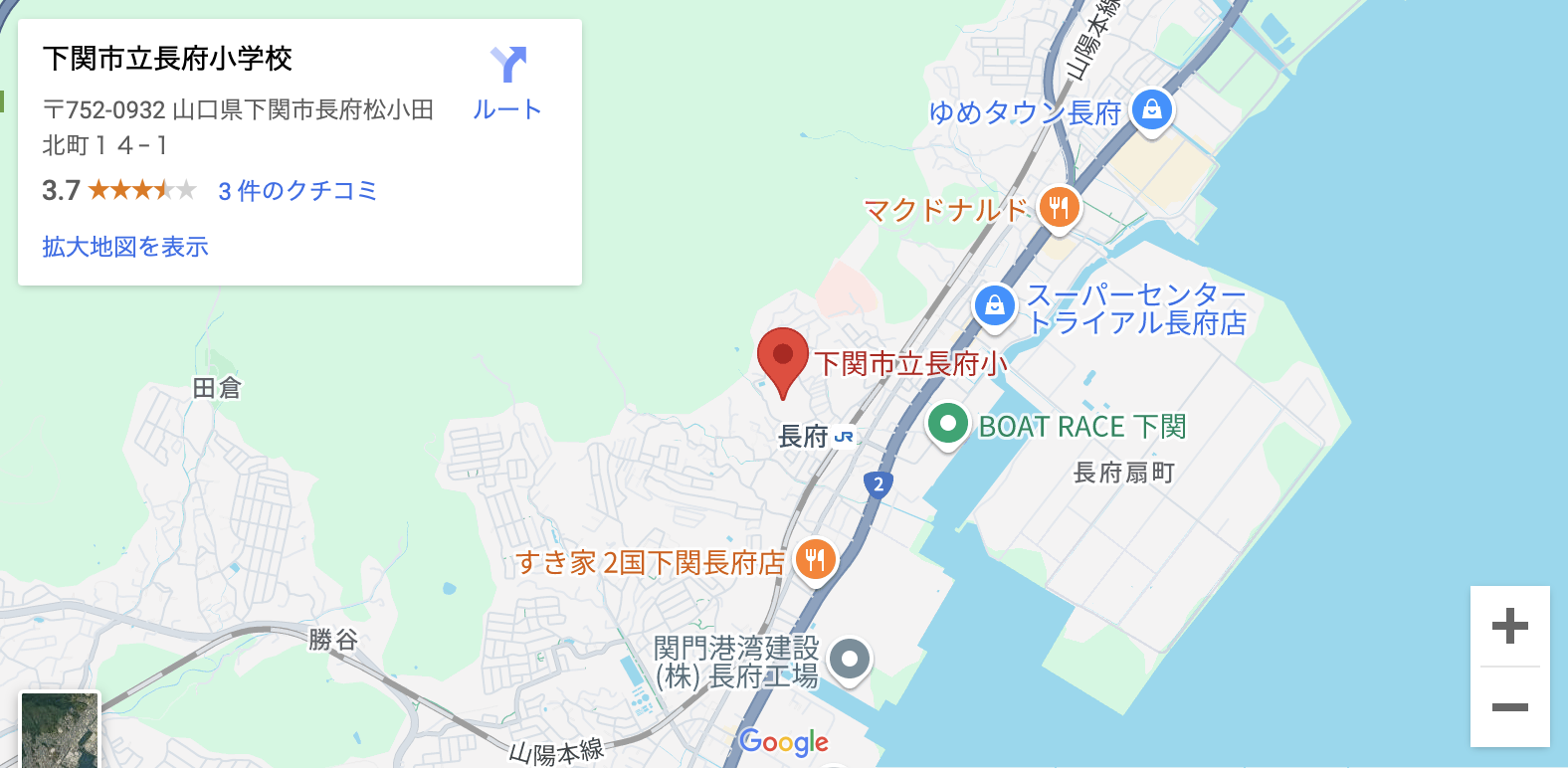Zoom out the map with minus button

tap(1509, 707)
